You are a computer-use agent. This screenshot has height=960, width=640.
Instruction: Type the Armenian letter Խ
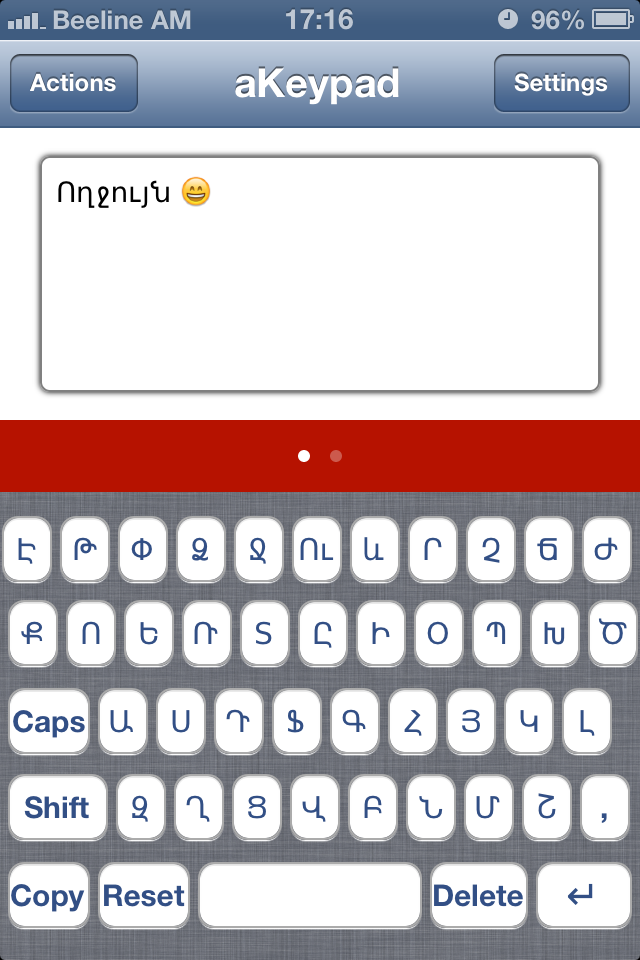click(554, 635)
